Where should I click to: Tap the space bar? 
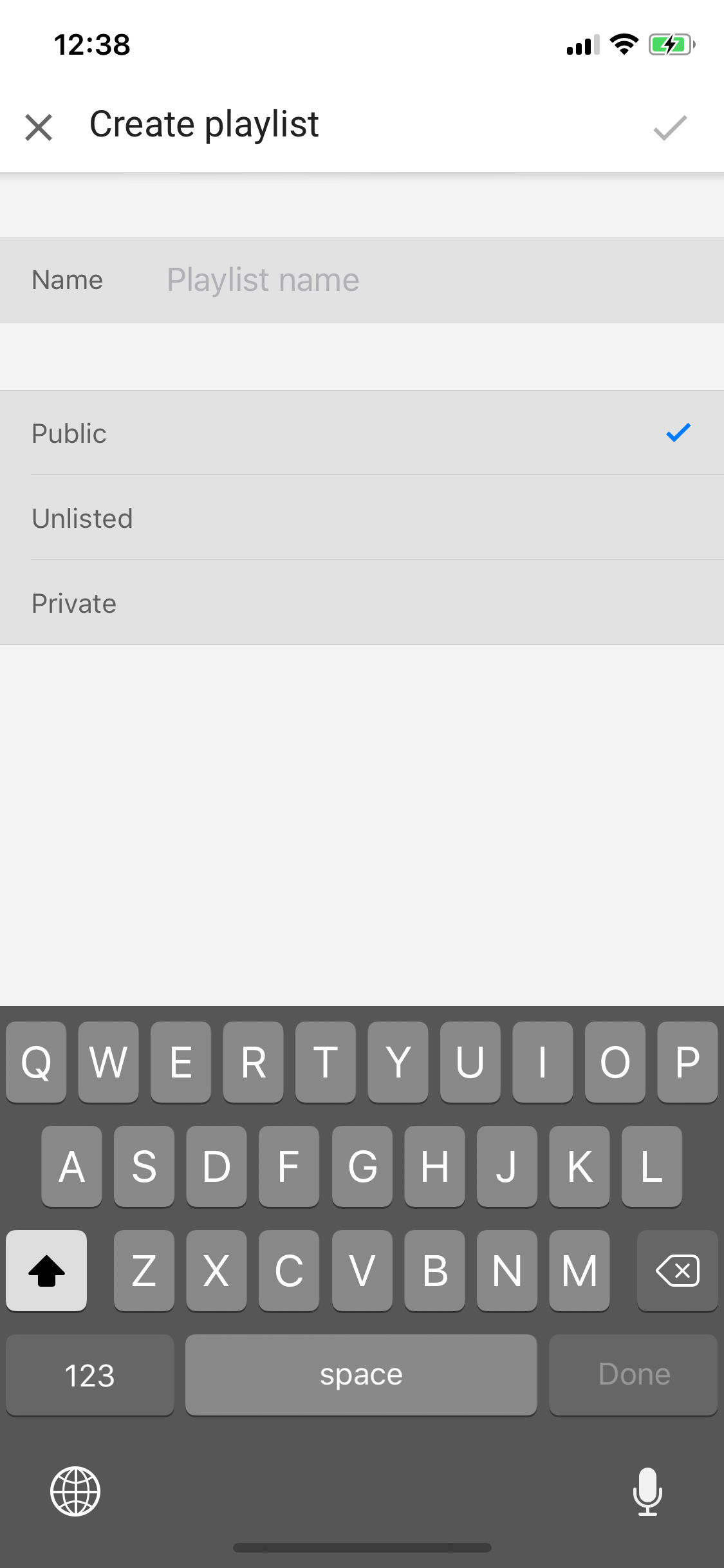pos(361,1375)
